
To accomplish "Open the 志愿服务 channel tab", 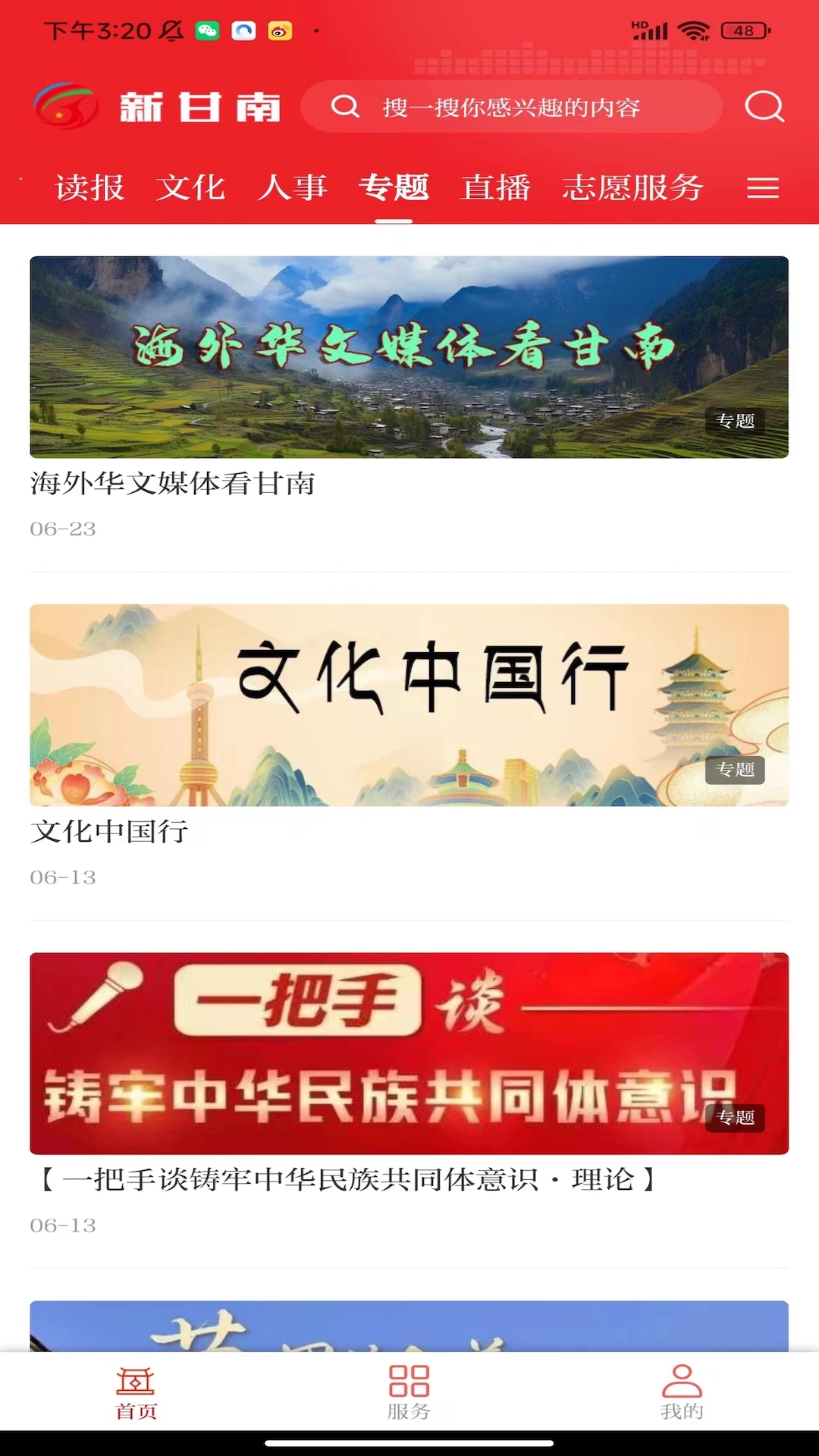I will (x=635, y=188).
